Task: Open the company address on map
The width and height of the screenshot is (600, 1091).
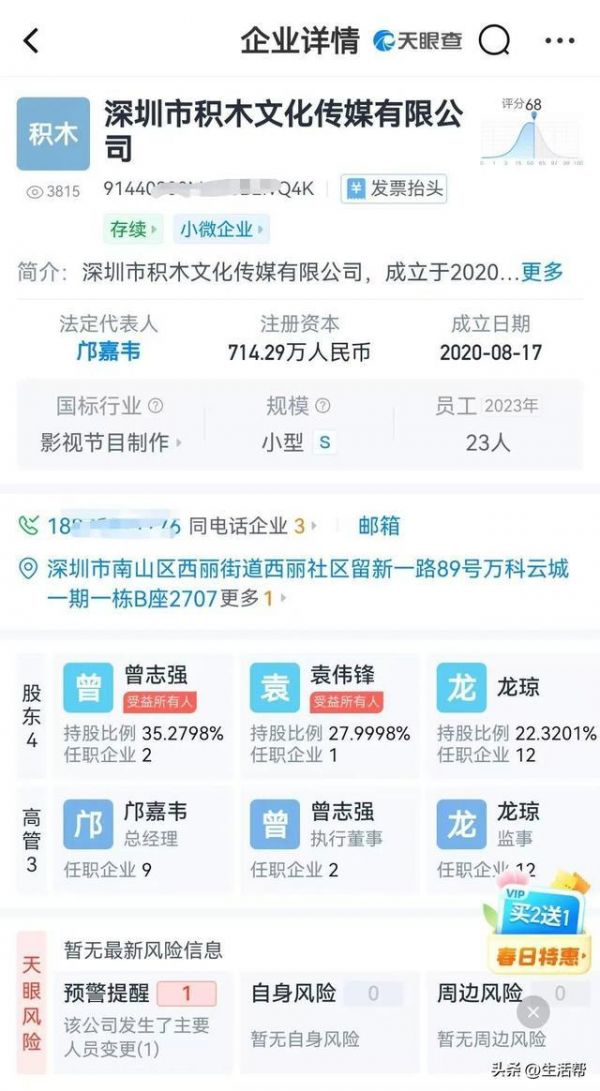Action: tap(300, 582)
